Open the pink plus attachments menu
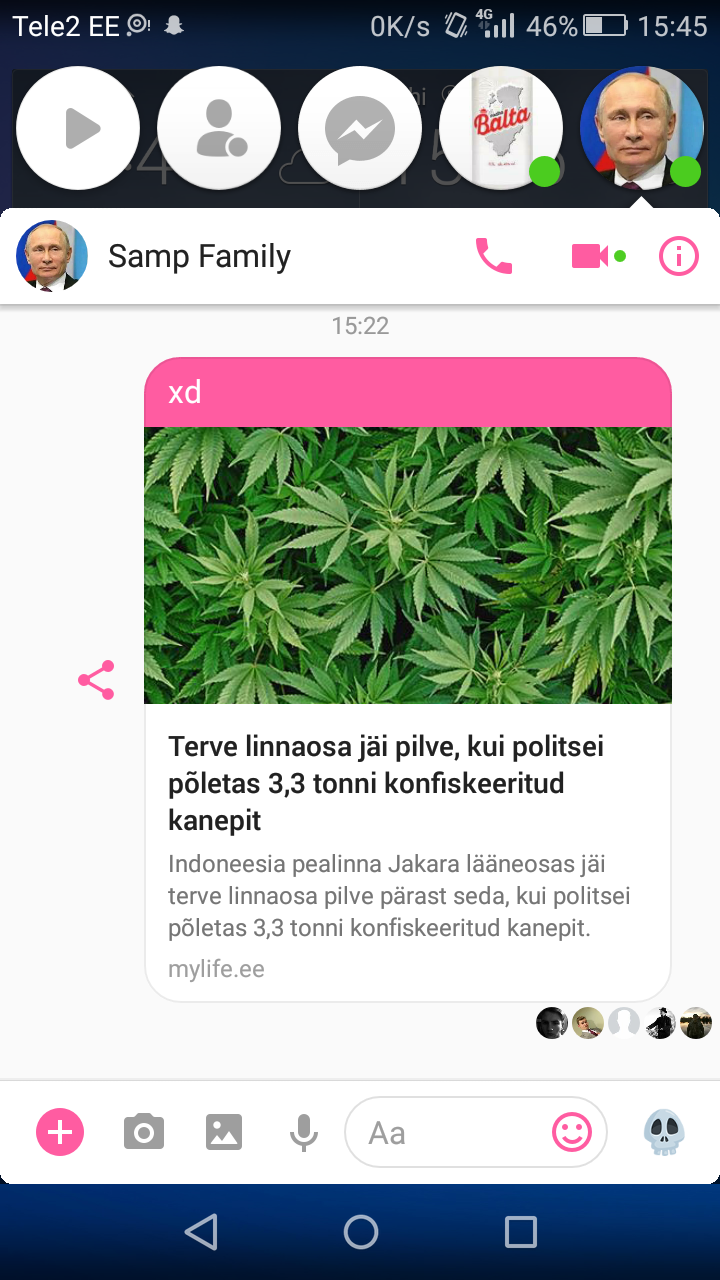Viewport: 720px width, 1280px height. 60,1133
